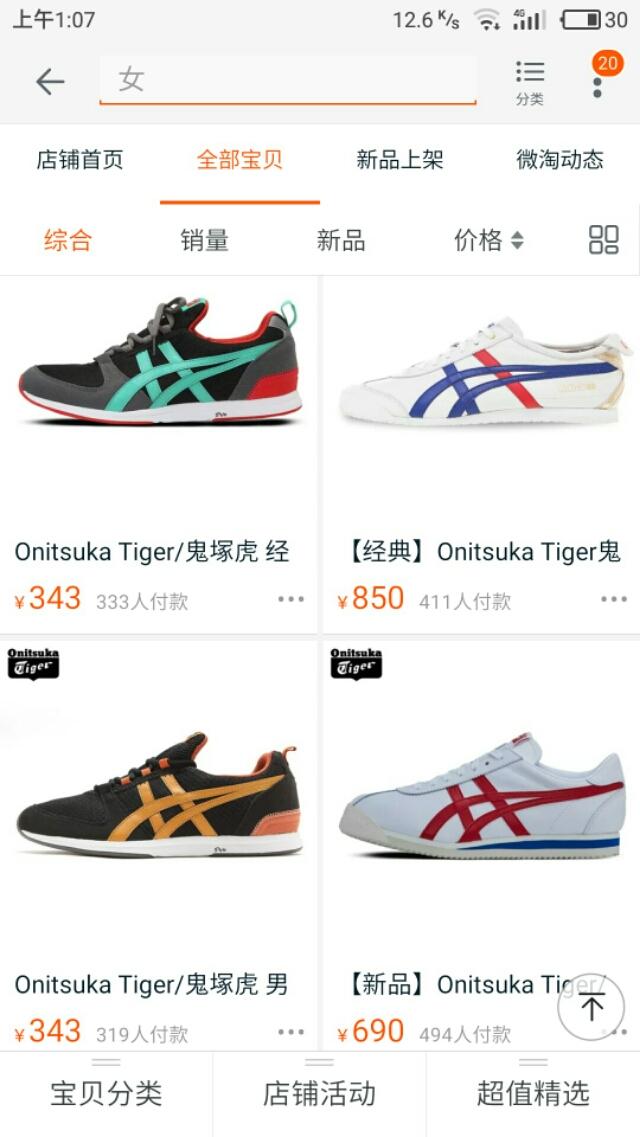Toggle the grid/list layout icon
The width and height of the screenshot is (640, 1137).
pos(604,240)
